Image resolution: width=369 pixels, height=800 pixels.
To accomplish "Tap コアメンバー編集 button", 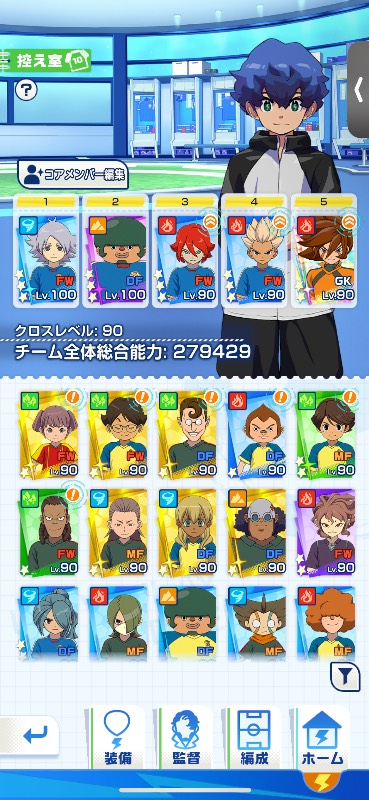I will click(73, 175).
